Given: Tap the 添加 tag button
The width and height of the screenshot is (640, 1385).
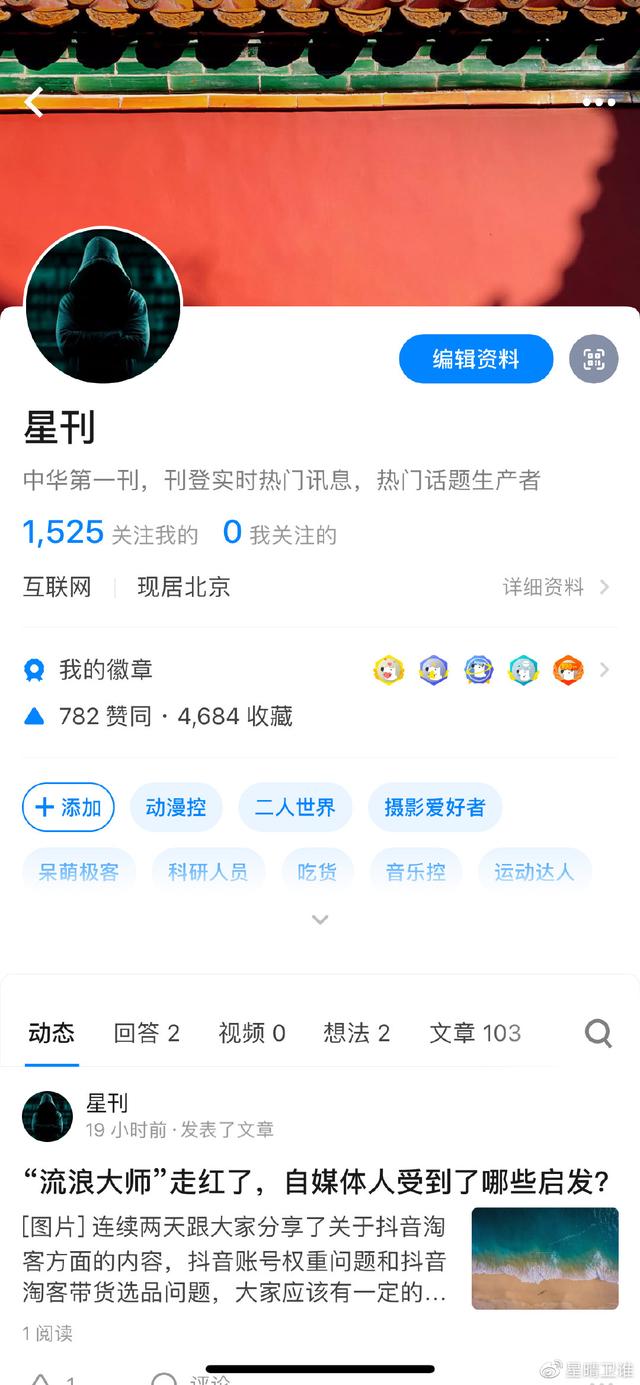Looking at the screenshot, I should pyautogui.click(x=68, y=807).
